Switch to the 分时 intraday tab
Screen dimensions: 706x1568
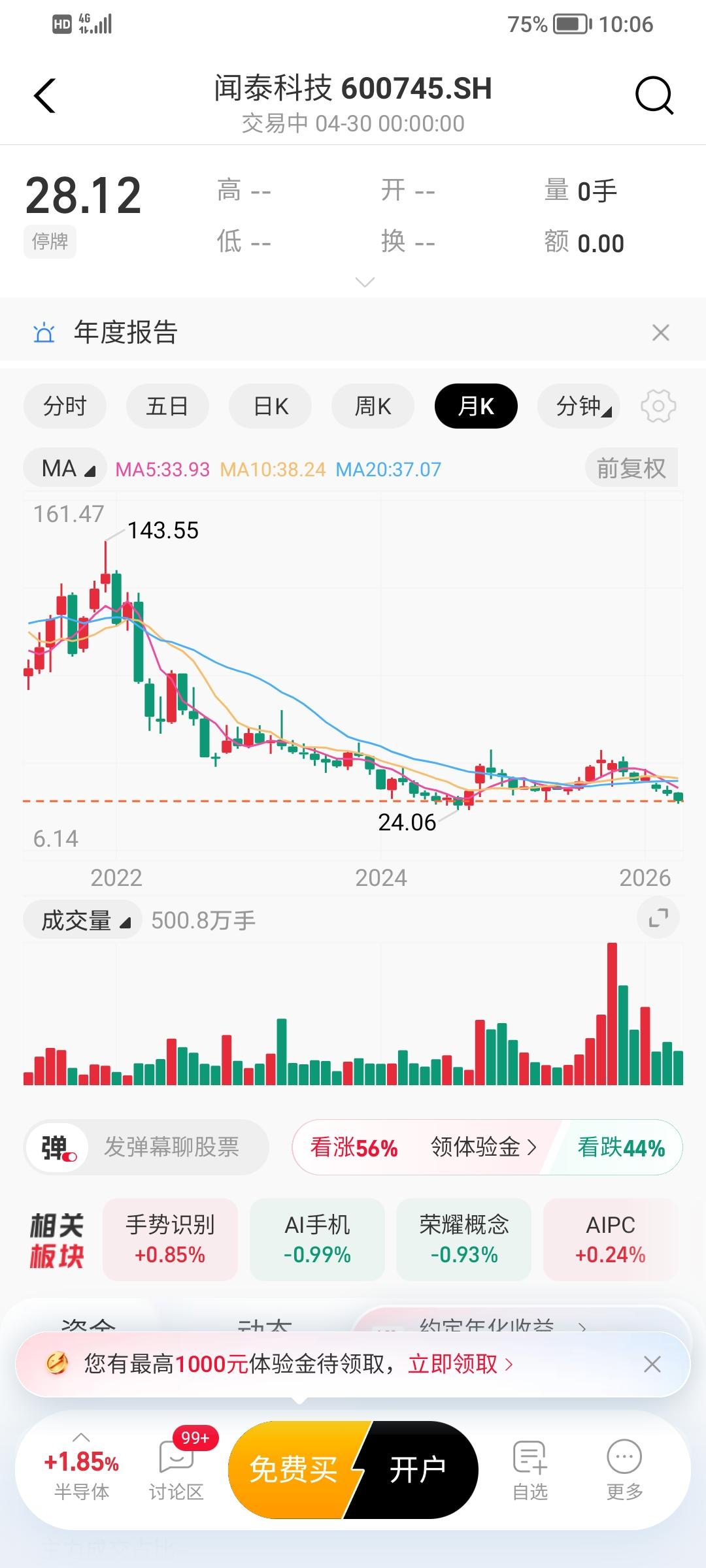click(65, 406)
